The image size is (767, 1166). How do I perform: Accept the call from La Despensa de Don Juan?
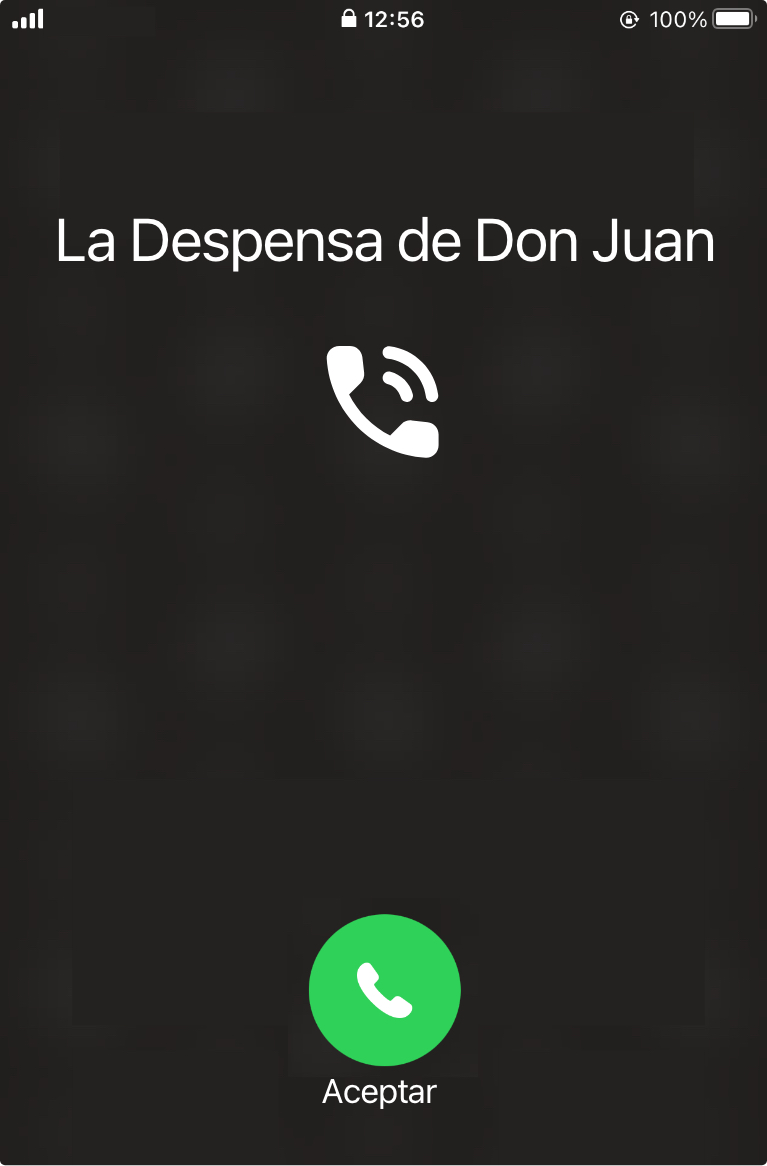pos(384,989)
